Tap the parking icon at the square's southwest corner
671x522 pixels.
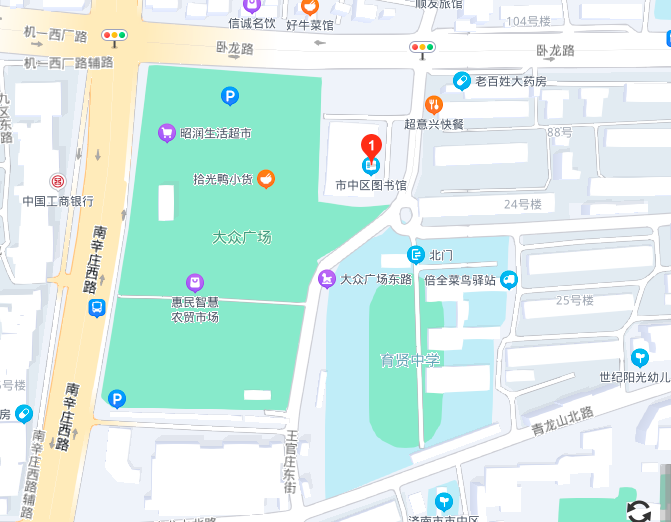(117, 399)
